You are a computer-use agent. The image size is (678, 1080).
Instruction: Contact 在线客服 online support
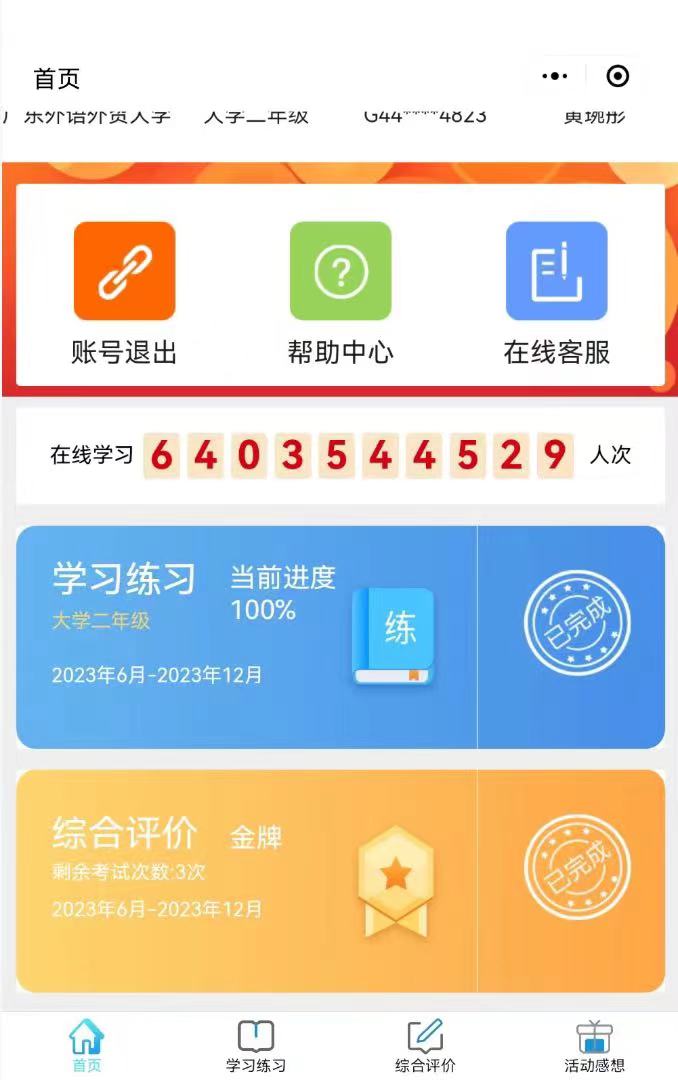pos(557,293)
